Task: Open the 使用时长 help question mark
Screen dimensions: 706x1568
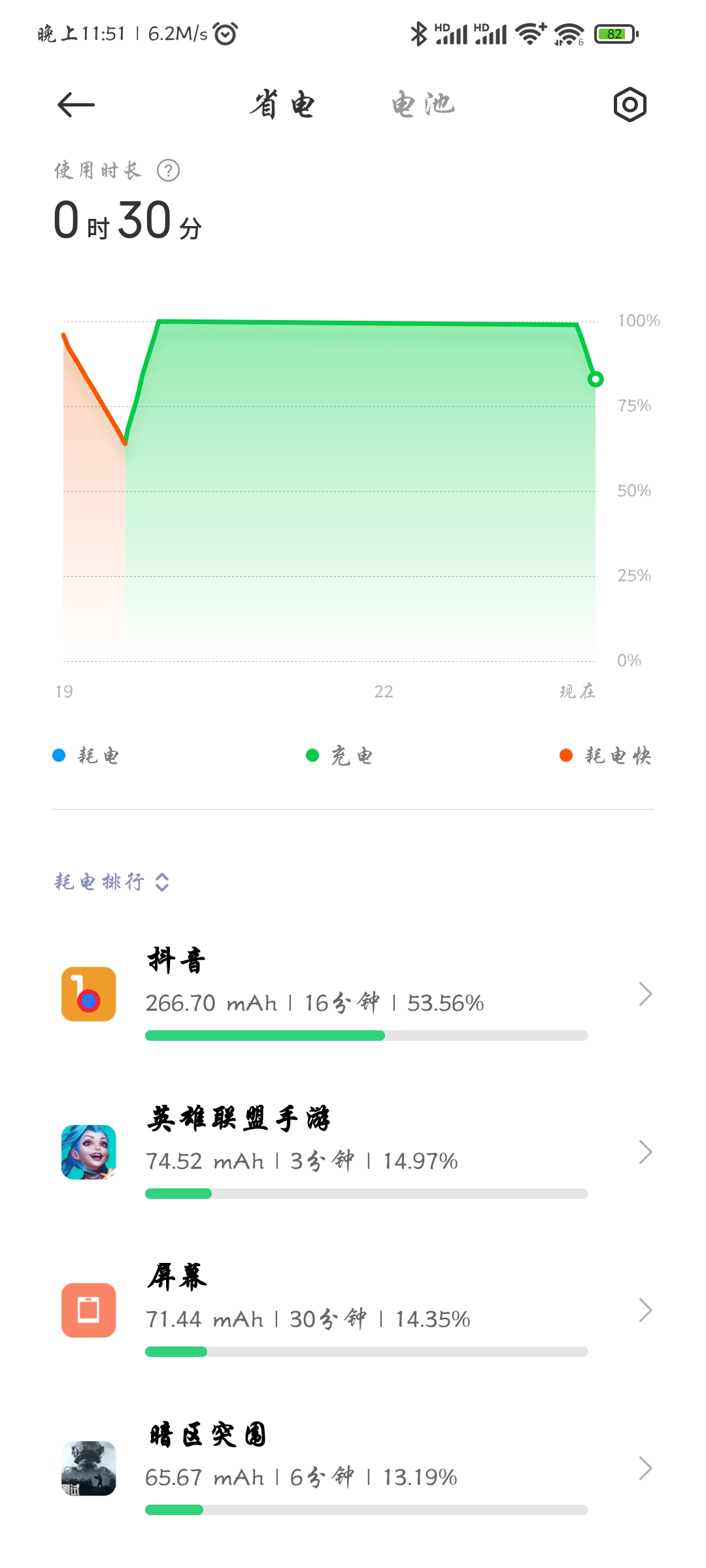Action: point(168,171)
